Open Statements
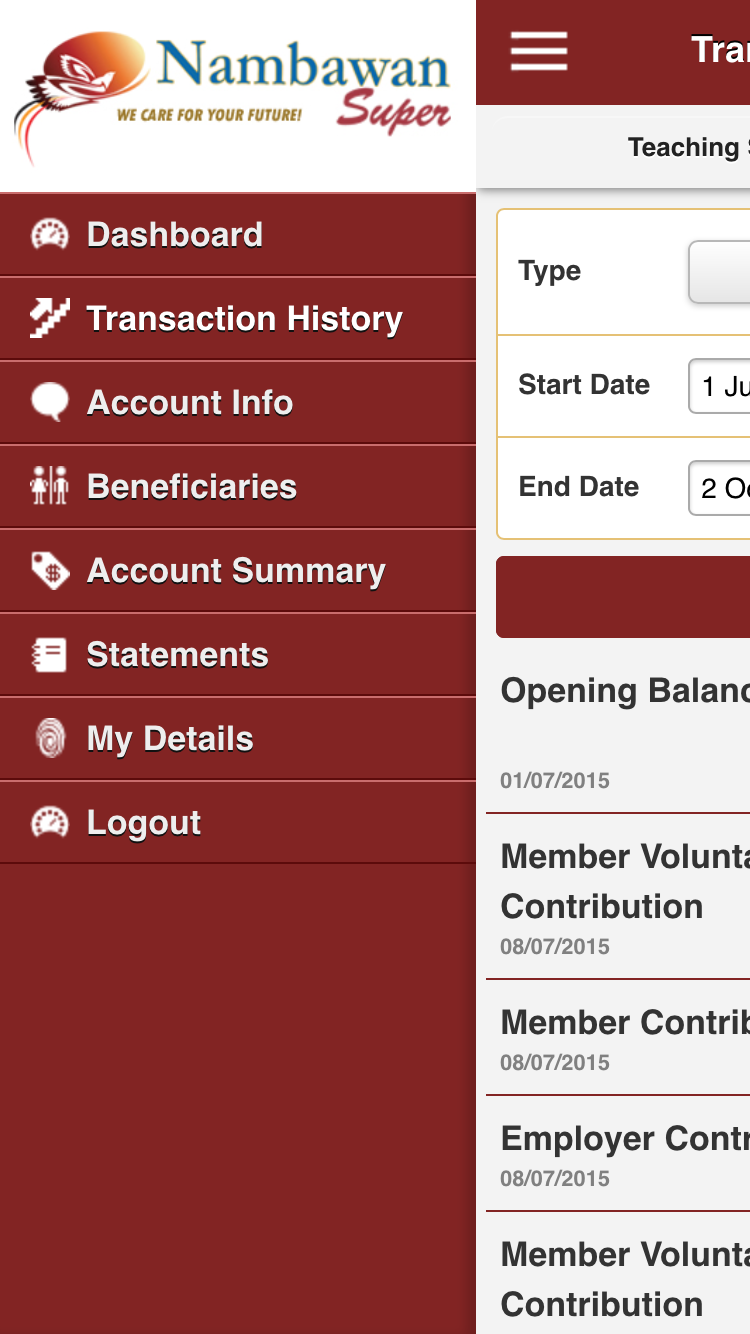This screenshot has height=1334, width=750. (237, 655)
